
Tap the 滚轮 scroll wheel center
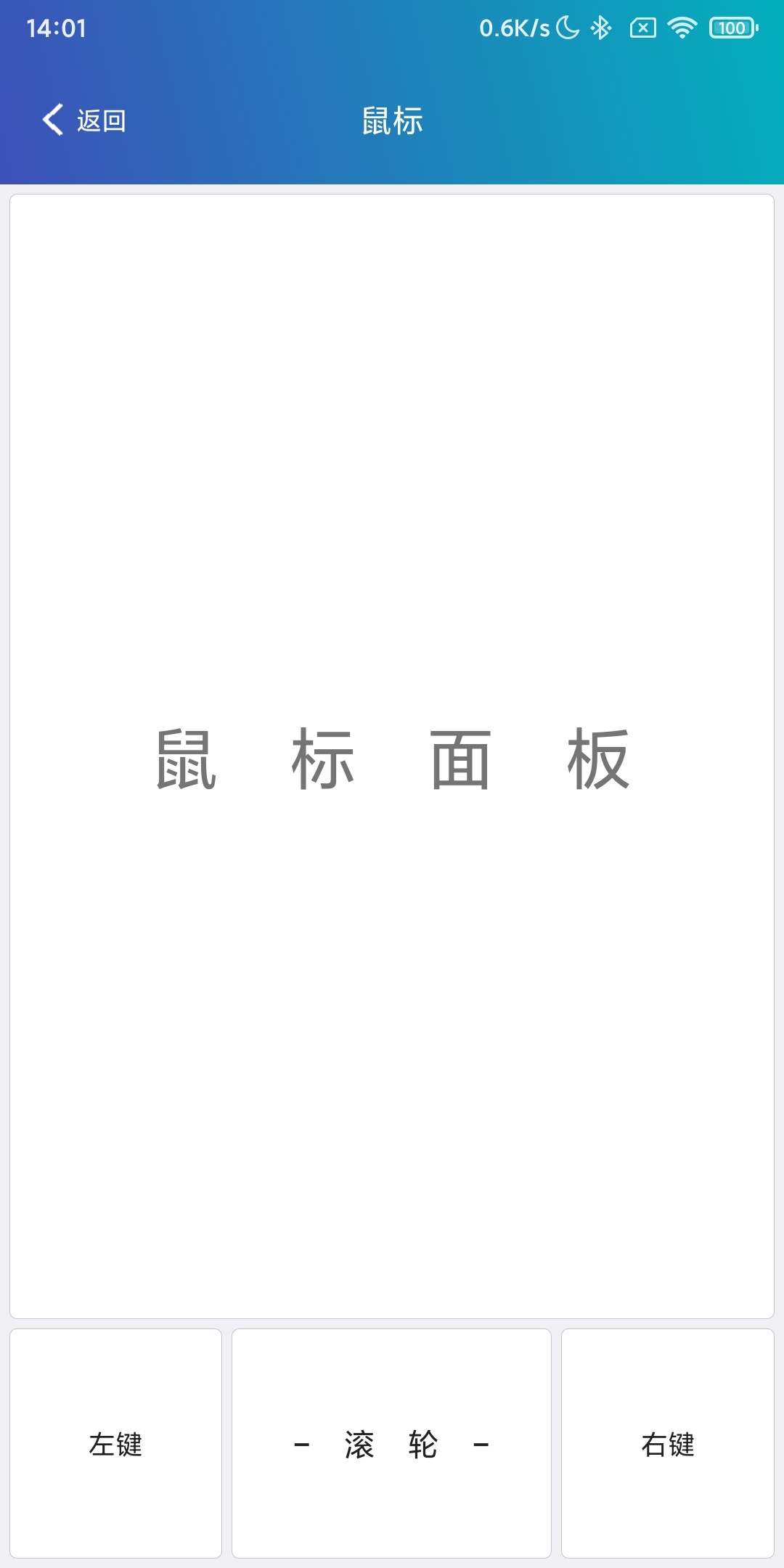[x=392, y=1445]
